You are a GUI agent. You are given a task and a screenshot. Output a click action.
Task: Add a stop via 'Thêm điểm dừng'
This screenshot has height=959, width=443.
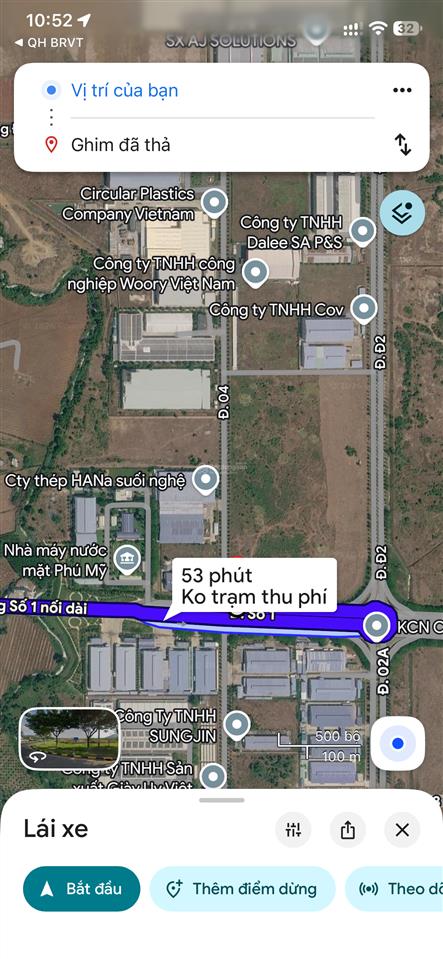point(242,889)
